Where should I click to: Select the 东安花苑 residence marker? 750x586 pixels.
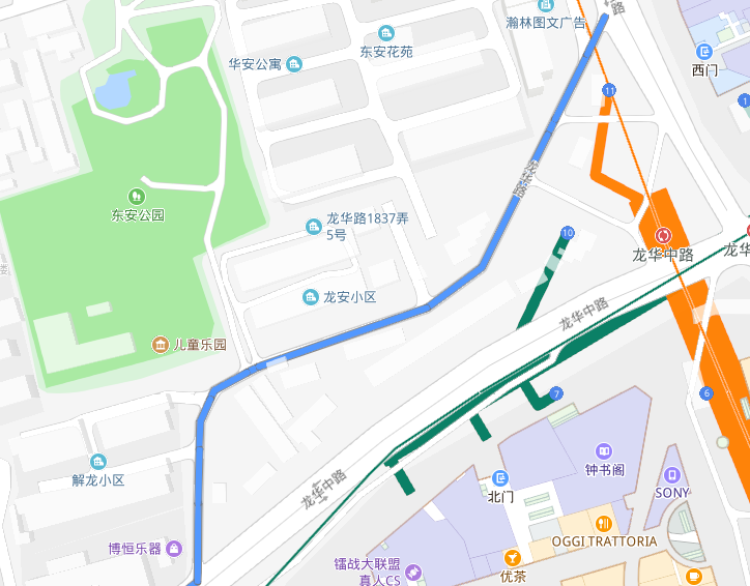pyautogui.click(x=386, y=33)
